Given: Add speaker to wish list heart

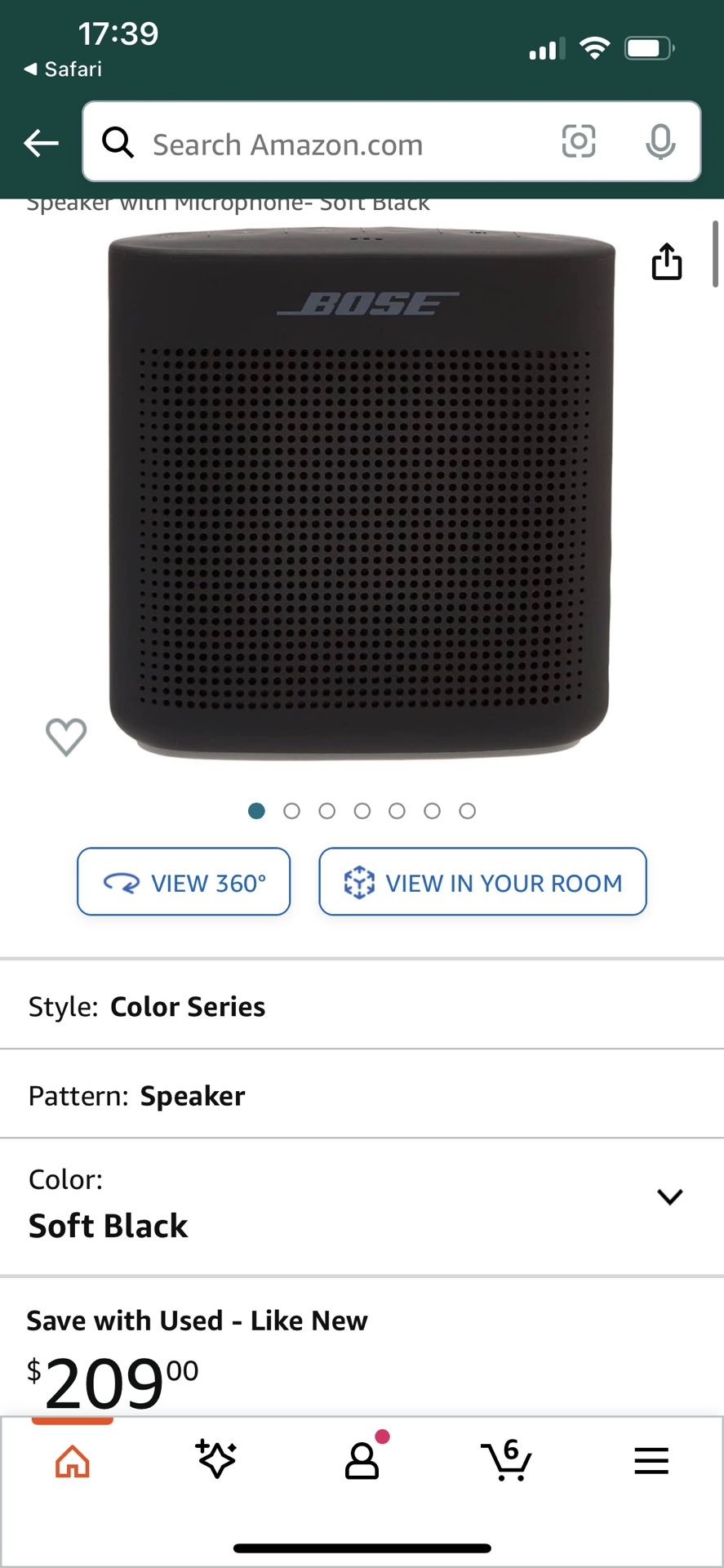Looking at the screenshot, I should (66, 737).
